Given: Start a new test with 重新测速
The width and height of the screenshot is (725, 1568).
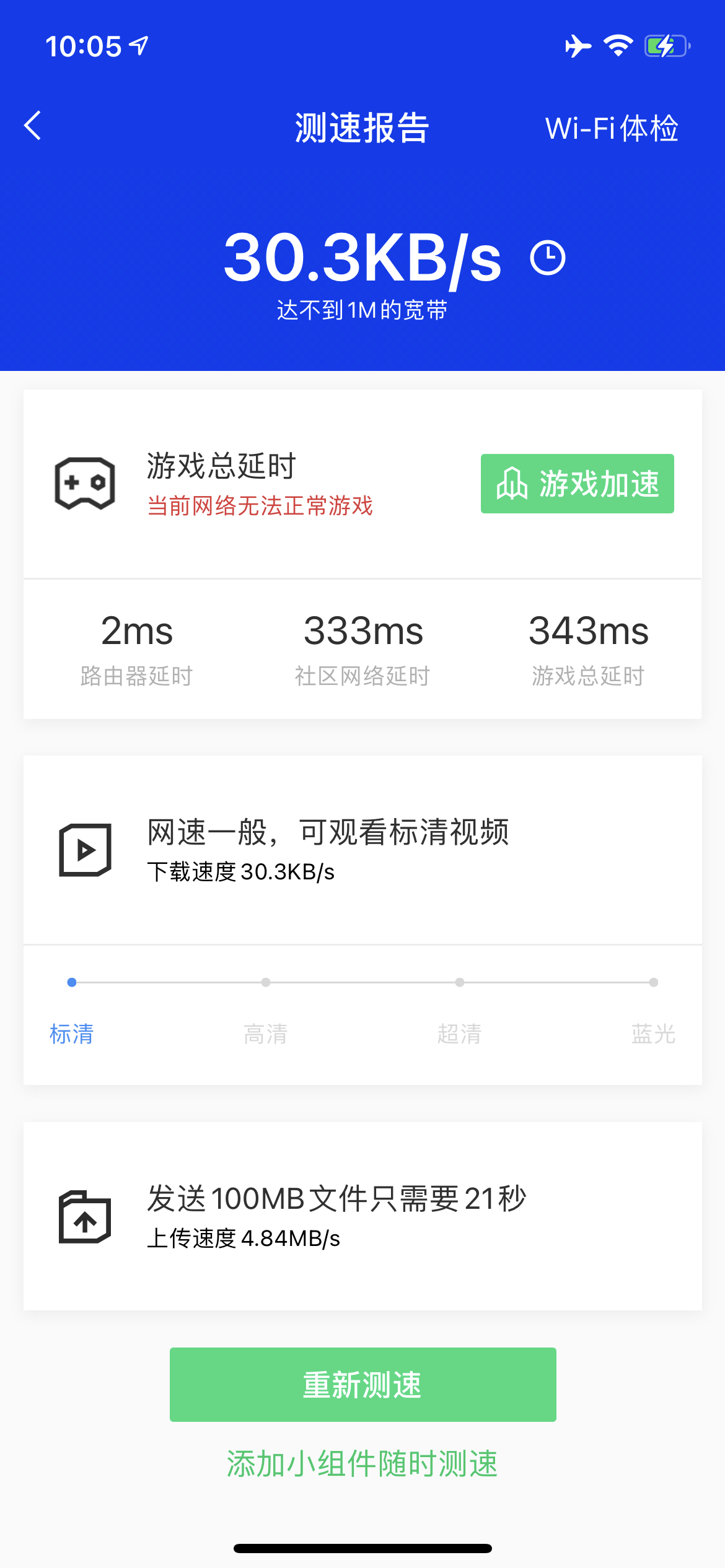Looking at the screenshot, I should [362, 1384].
